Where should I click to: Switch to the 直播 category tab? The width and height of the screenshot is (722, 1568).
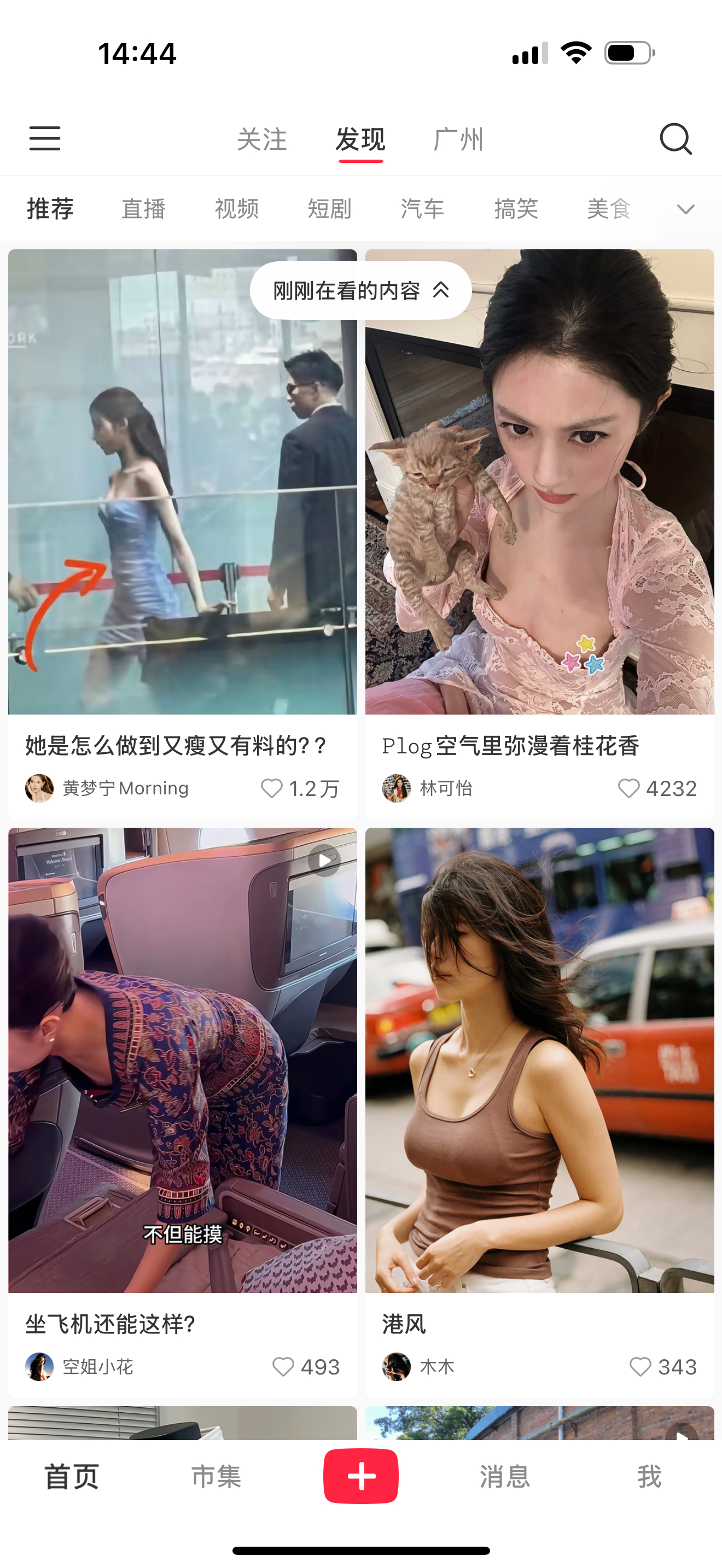click(144, 209)
